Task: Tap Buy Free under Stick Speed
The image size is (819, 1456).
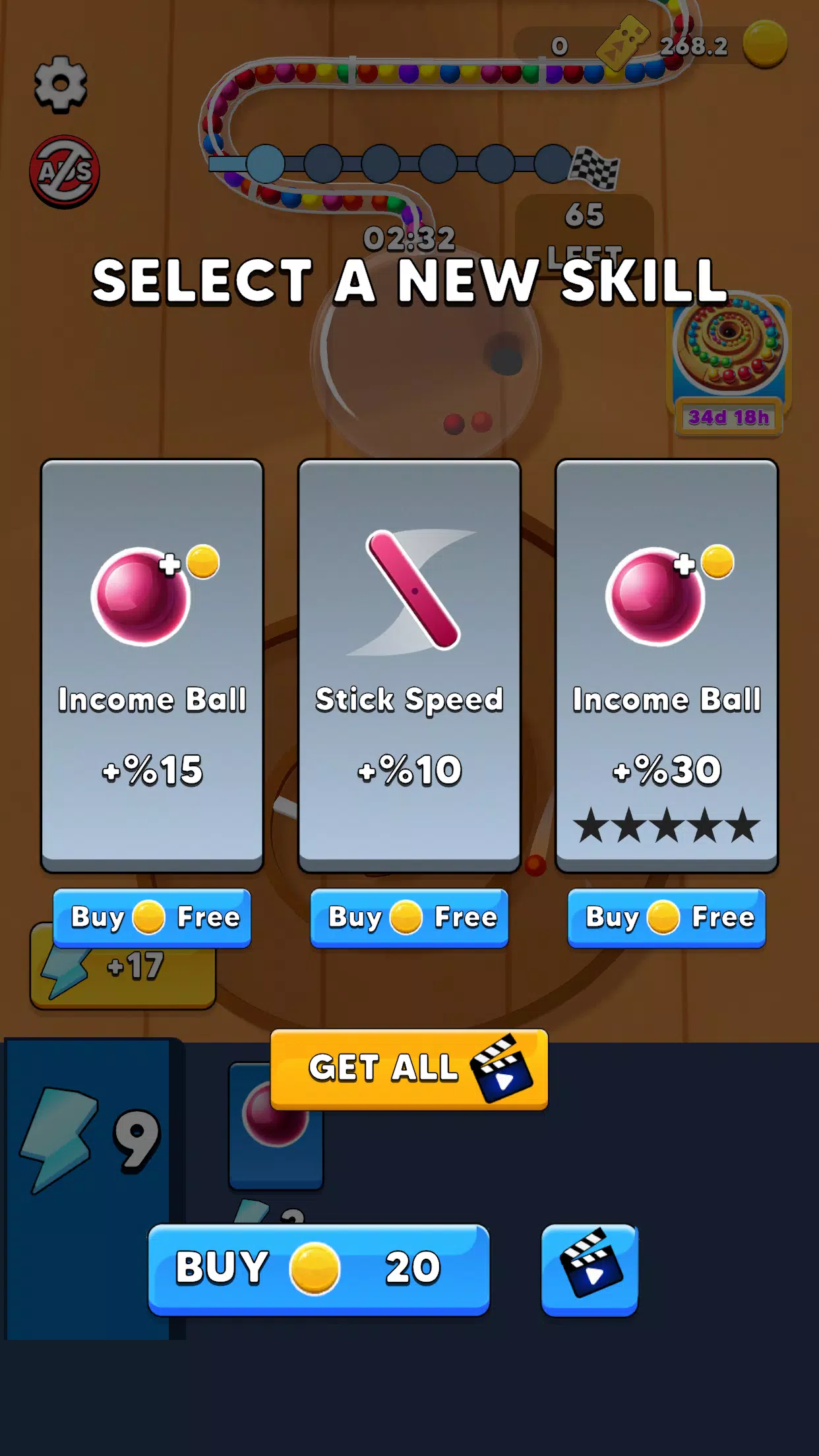Action: coord(409,917)
